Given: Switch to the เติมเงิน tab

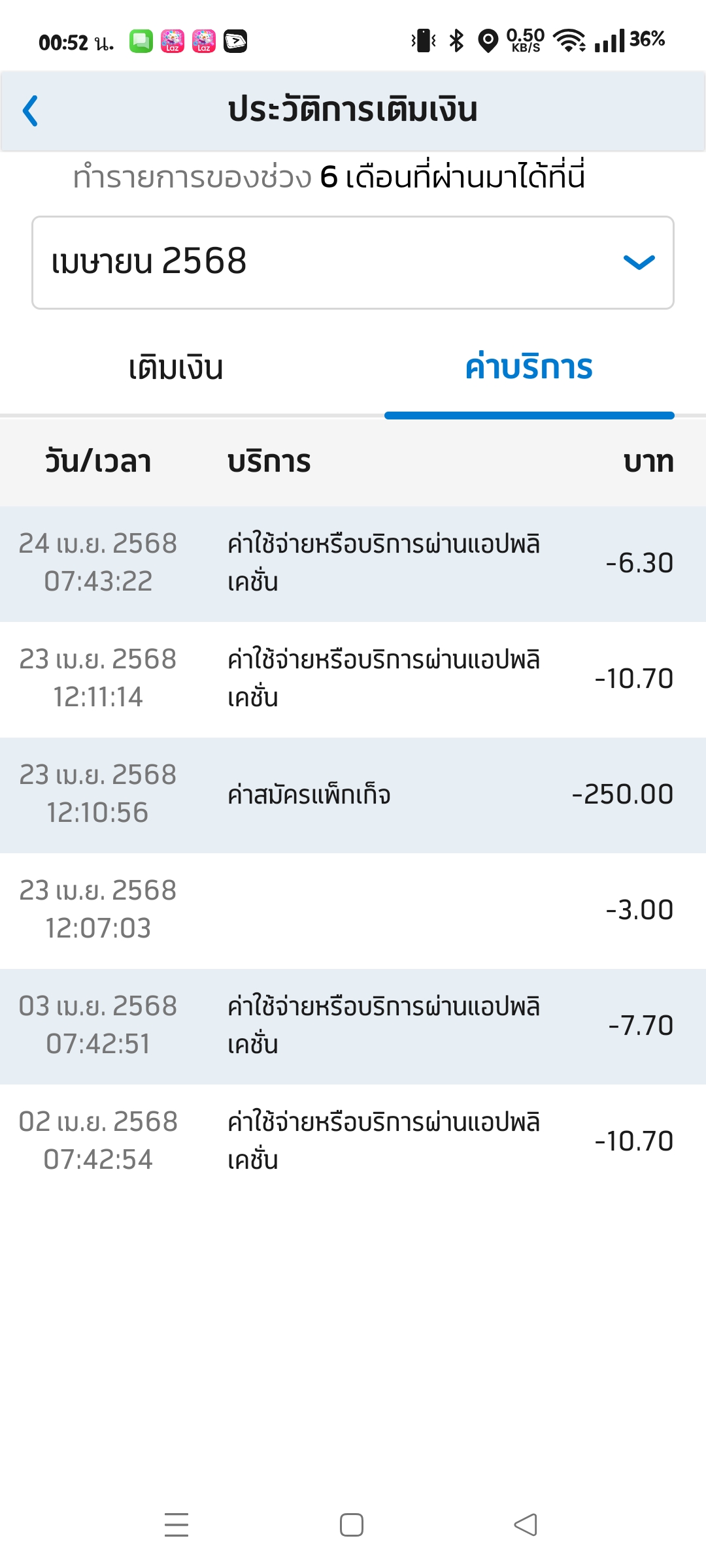Looking at the screenshot, I should click(x=176, y=368).
